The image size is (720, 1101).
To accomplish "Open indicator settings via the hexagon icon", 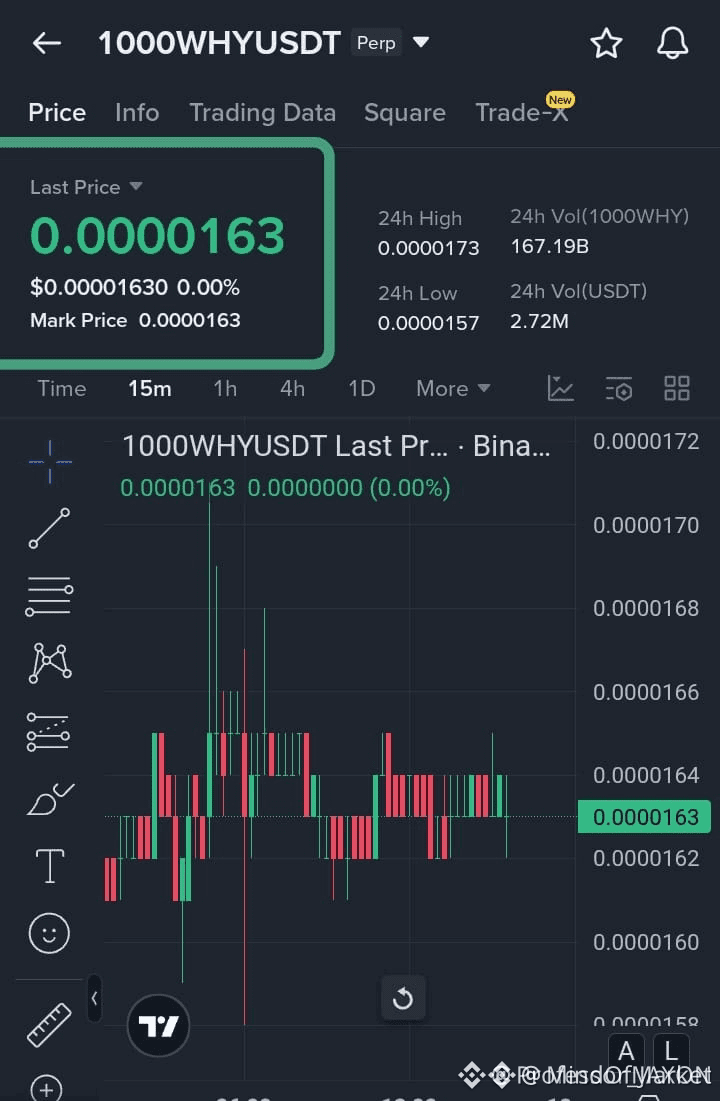I will (619, 389).
